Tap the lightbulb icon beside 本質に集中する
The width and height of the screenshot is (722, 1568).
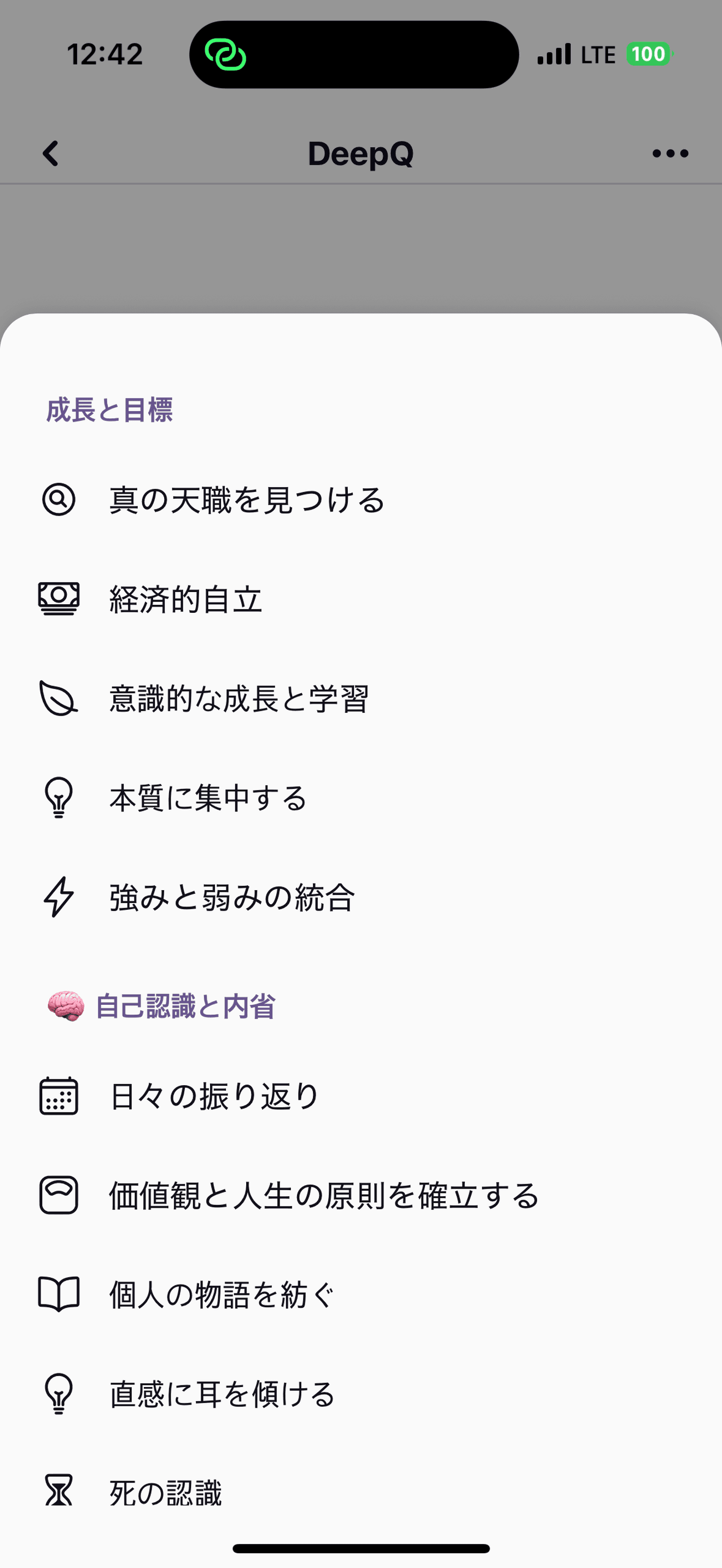pyautogui.click(x=59, y=798)
